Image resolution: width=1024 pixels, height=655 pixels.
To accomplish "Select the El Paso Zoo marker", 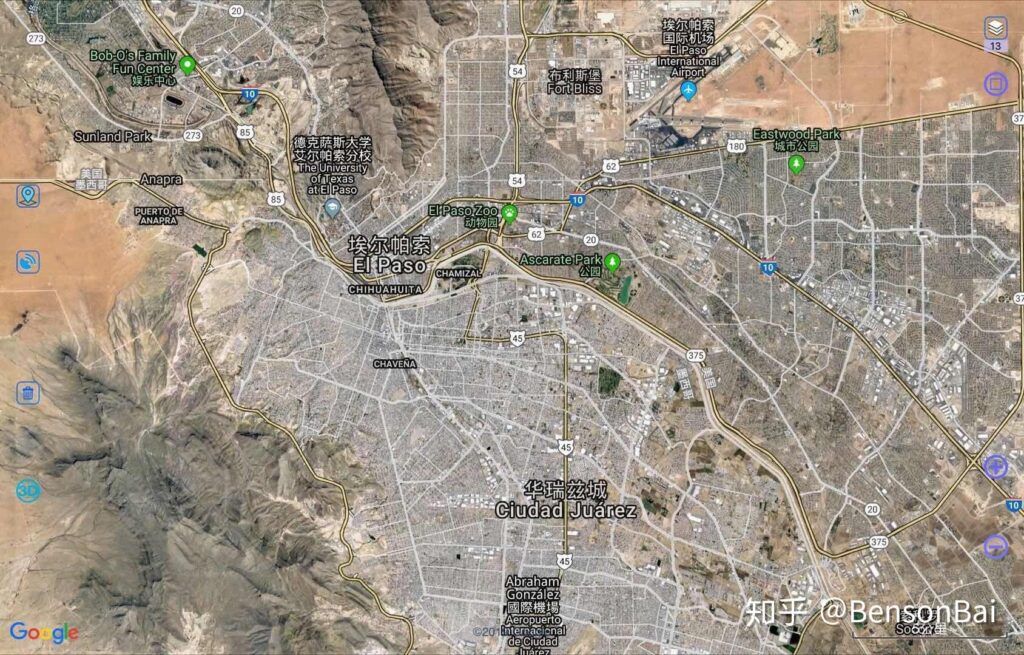I will [510, 212].
